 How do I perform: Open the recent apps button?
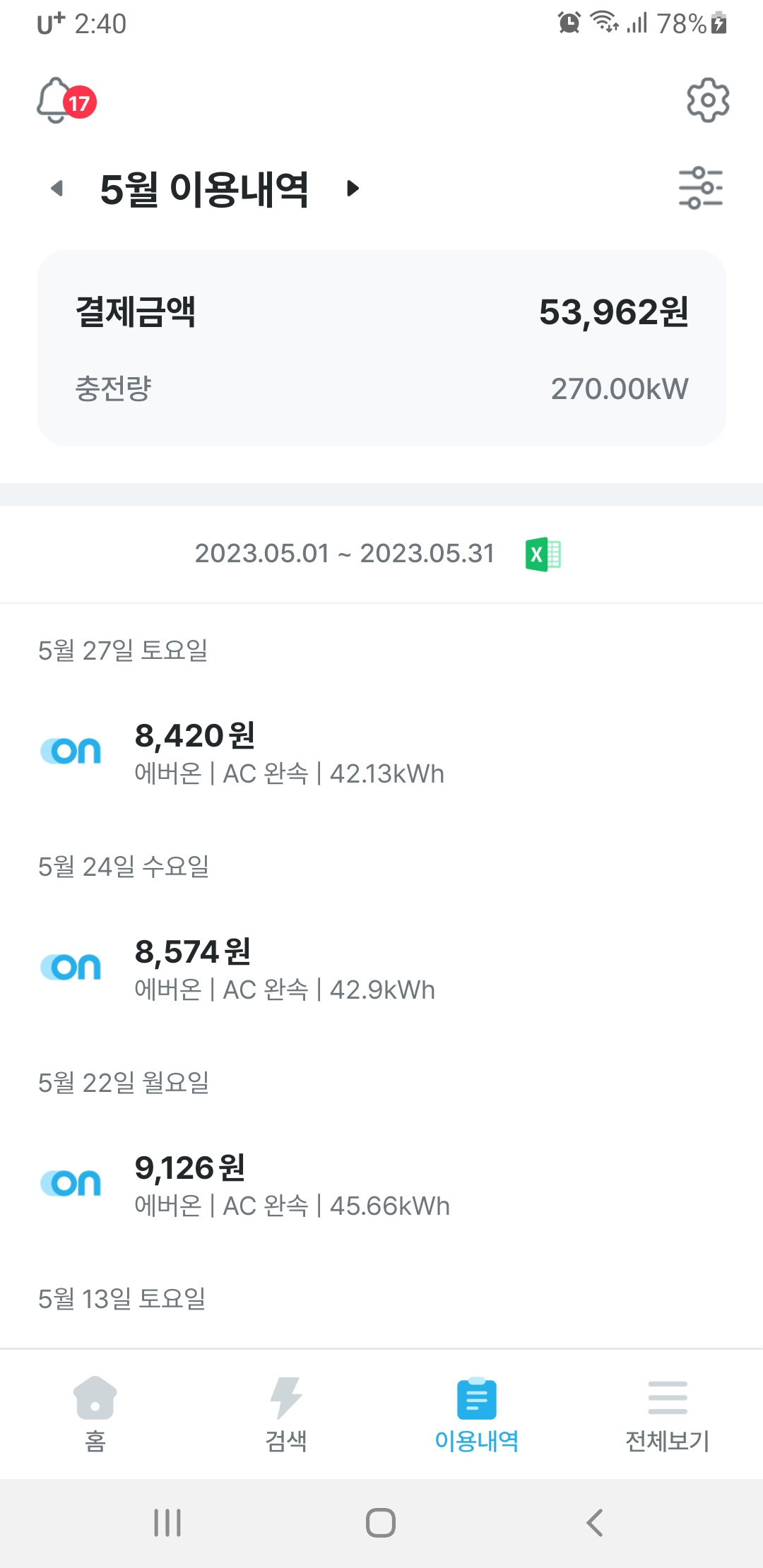click(x=167, y=1523)
